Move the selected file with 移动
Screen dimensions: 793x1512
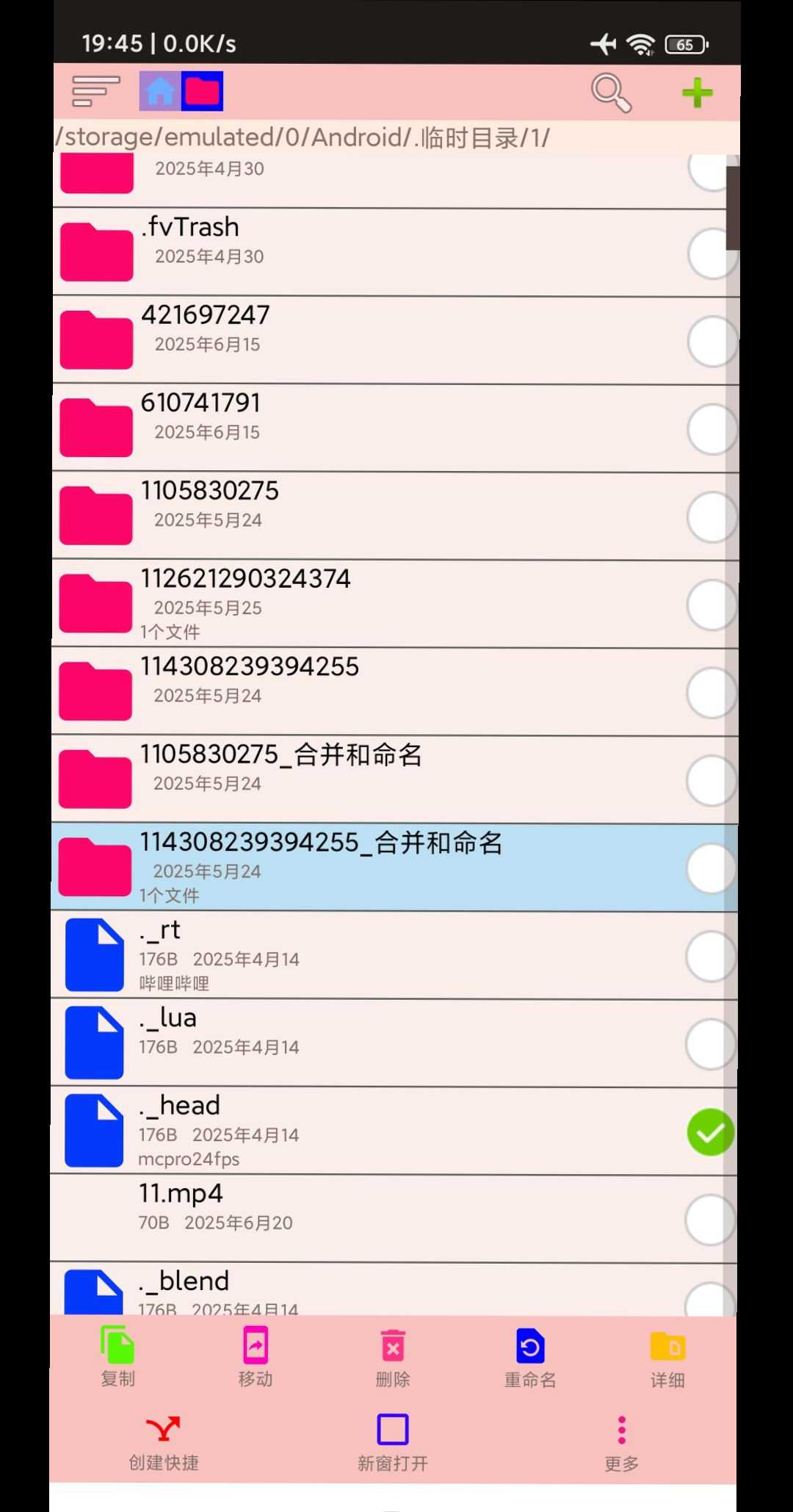[255, 1357]
